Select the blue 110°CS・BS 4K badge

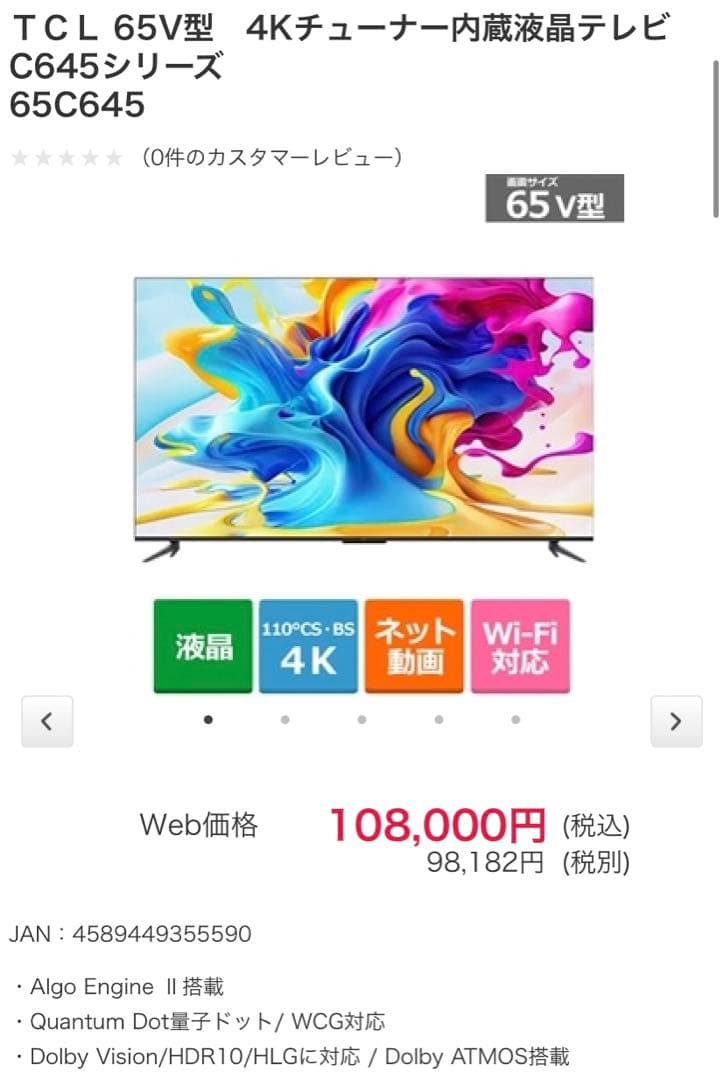coord(308,644)
